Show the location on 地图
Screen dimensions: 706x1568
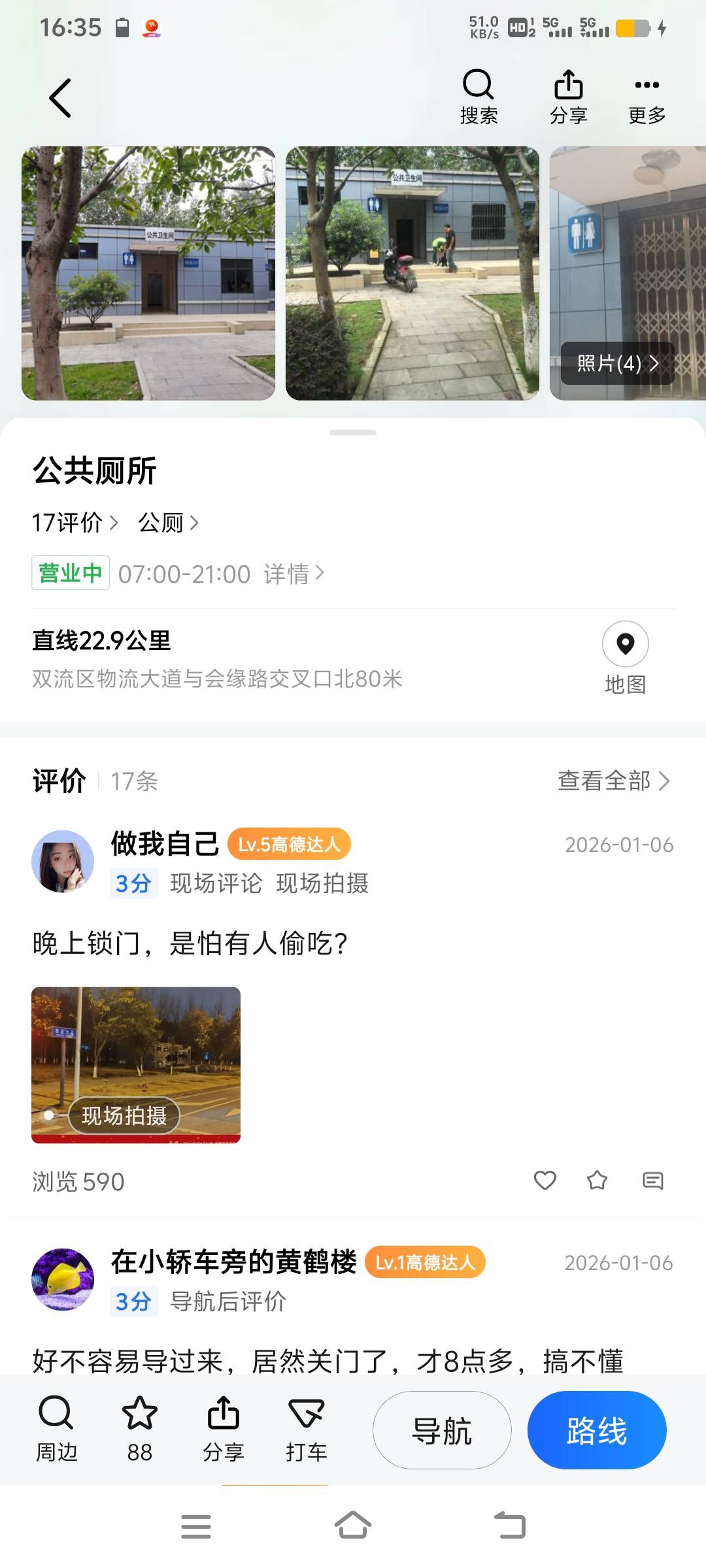point(625,657)
